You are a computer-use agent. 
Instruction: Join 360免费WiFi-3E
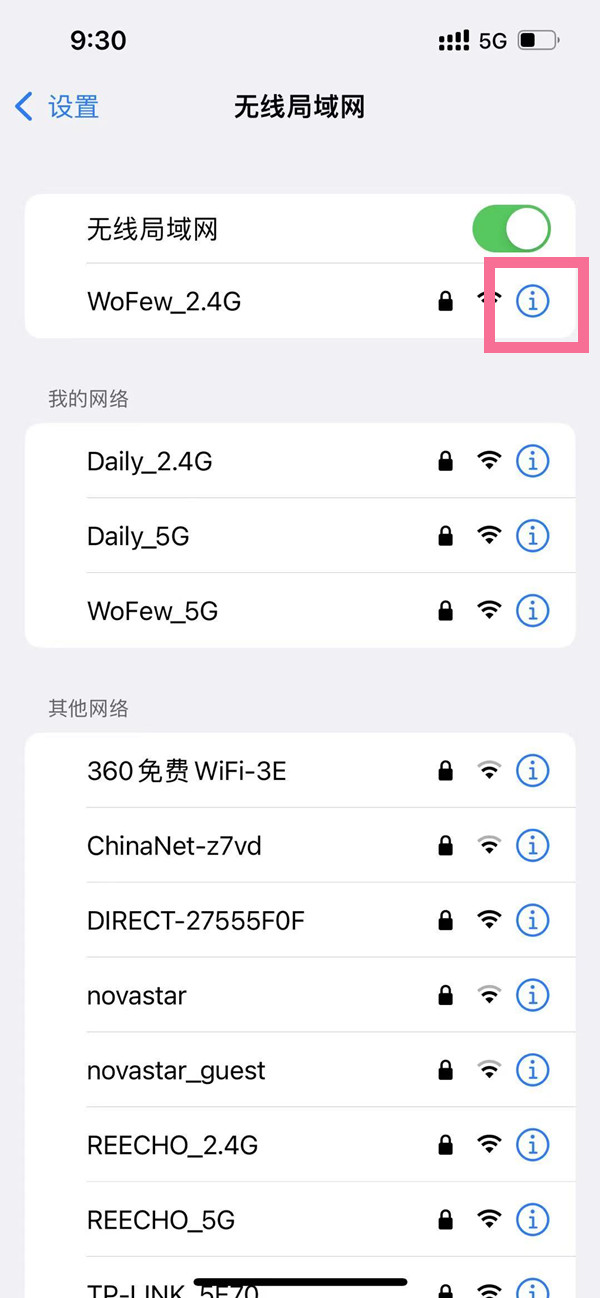point(187,771)
